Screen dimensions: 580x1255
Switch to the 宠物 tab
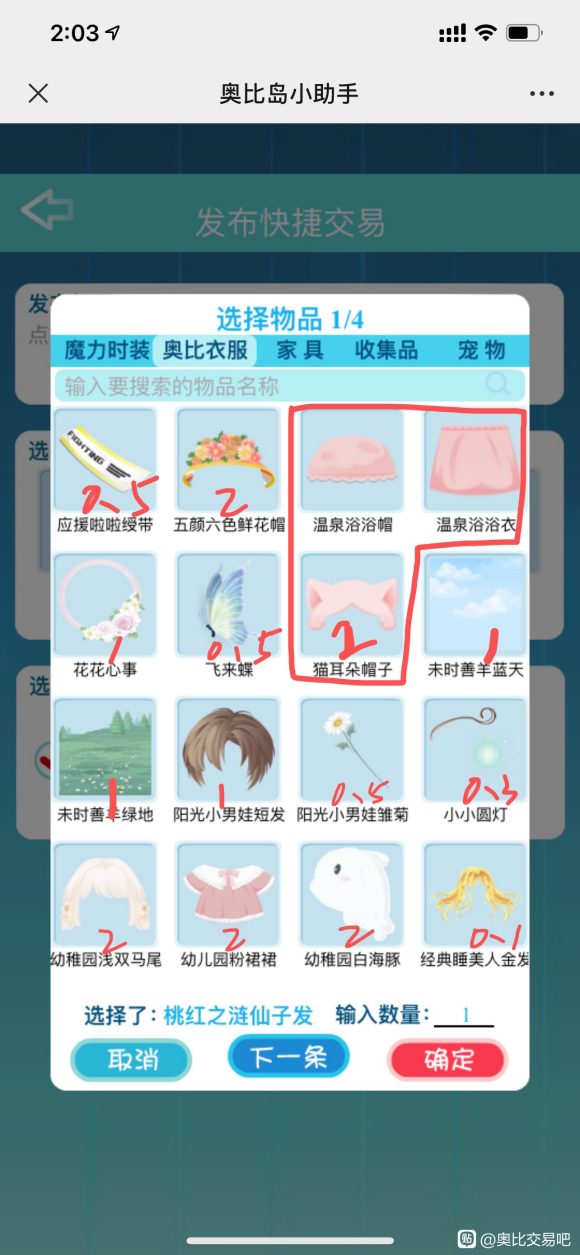pos(481,350)
